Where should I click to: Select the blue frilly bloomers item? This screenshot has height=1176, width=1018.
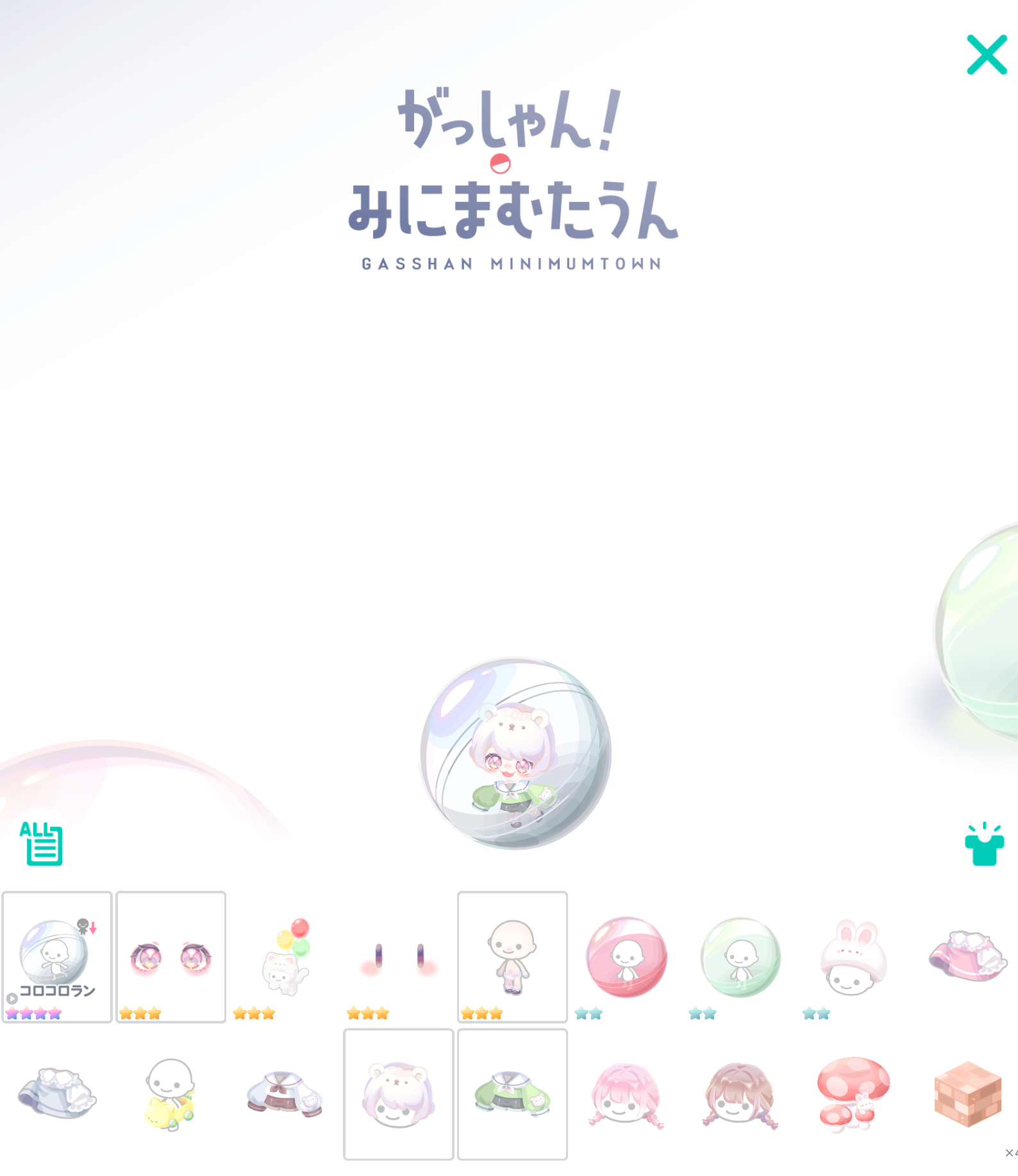57,1094
